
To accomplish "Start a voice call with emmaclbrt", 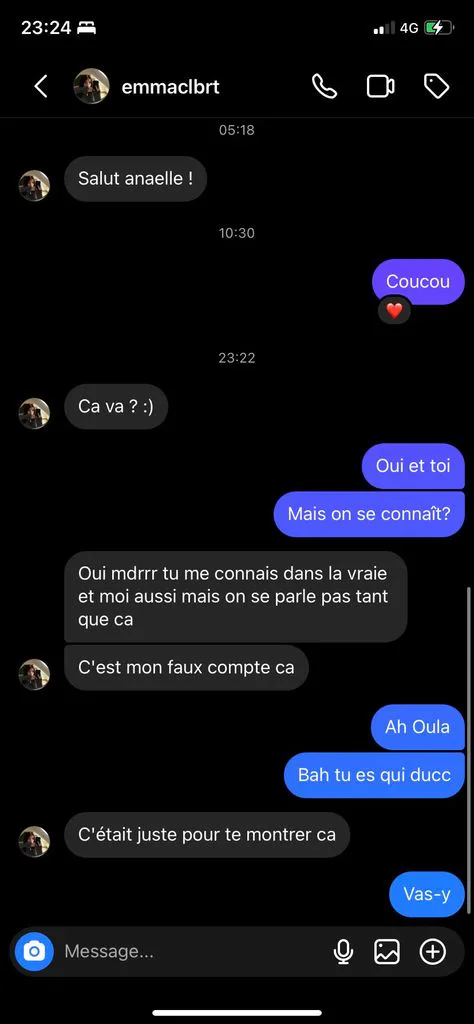I will [324, 86].
